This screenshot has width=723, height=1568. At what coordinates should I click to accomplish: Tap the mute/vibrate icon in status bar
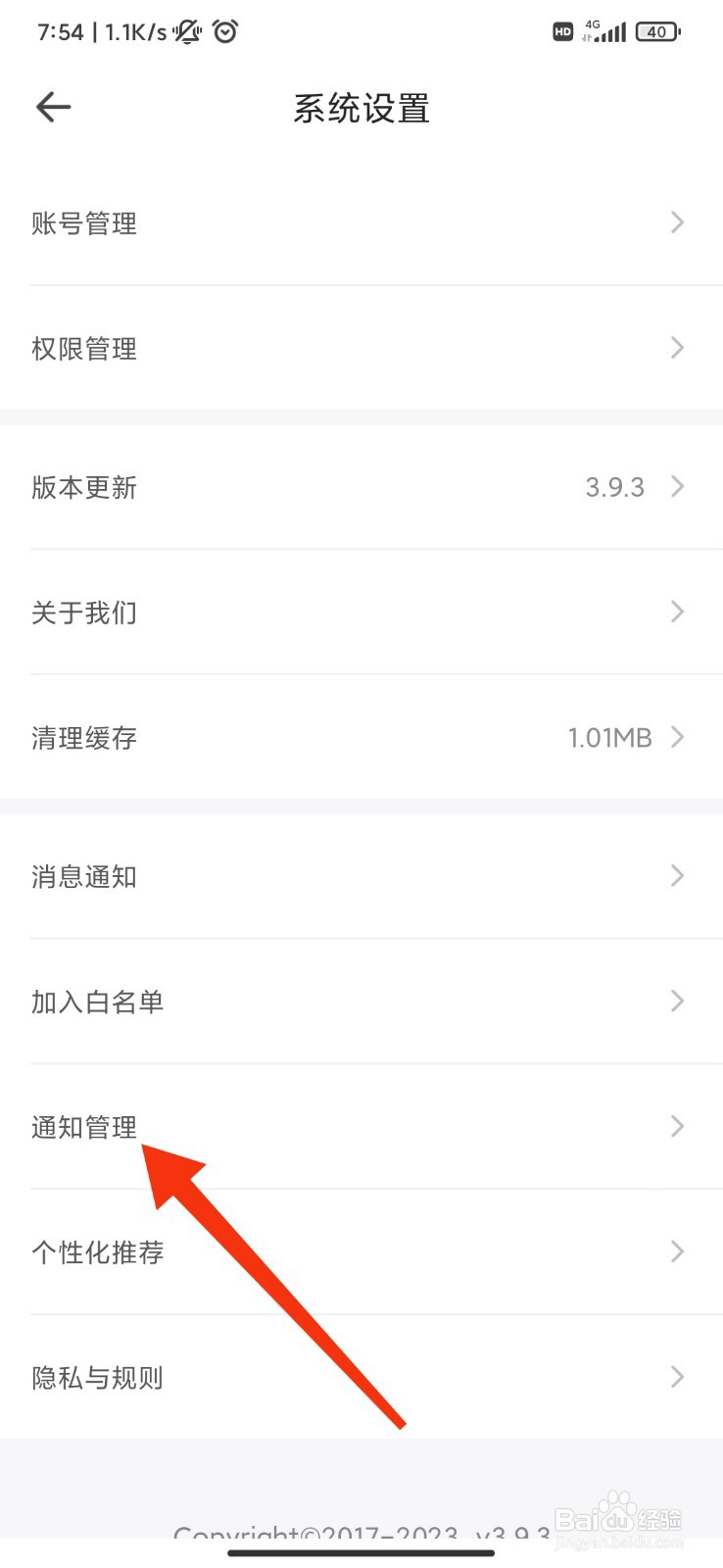click(184, 30)
